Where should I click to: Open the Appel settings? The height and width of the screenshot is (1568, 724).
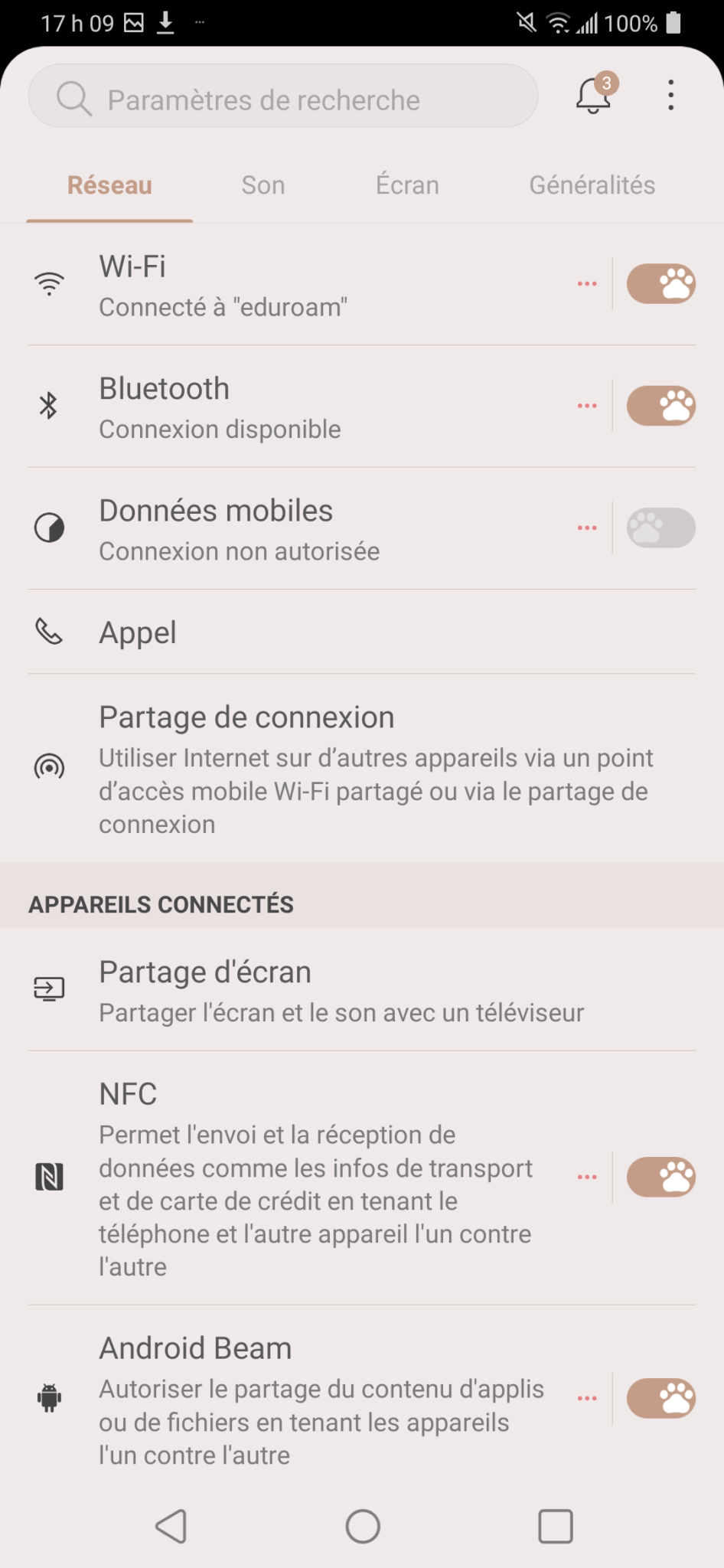point(306,632)
